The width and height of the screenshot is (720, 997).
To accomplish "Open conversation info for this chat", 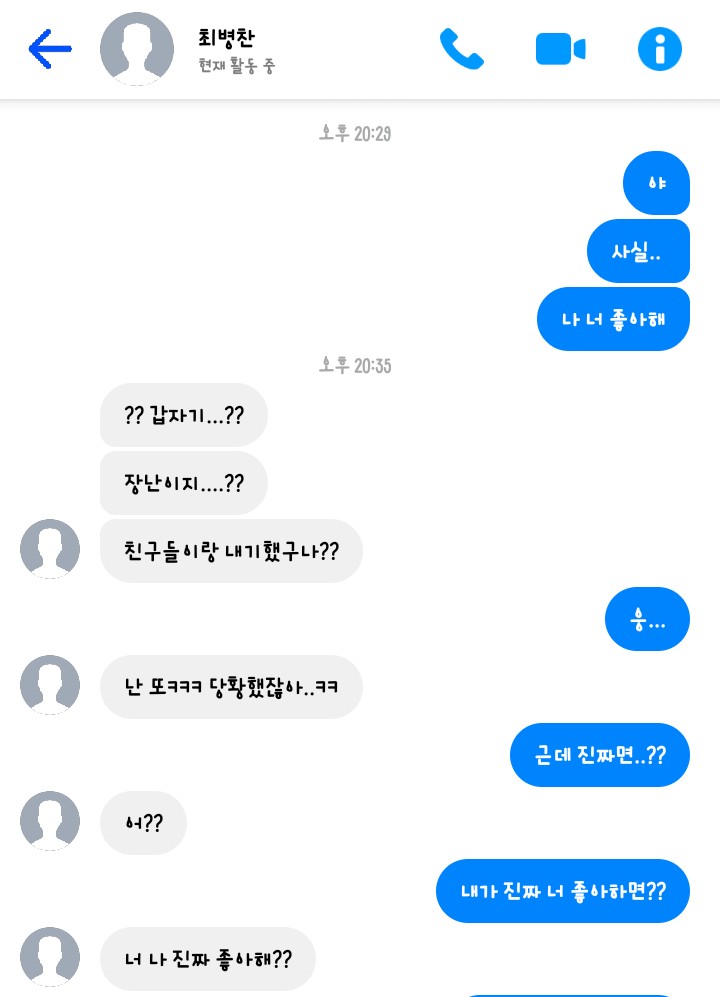I will coord(660,49).
